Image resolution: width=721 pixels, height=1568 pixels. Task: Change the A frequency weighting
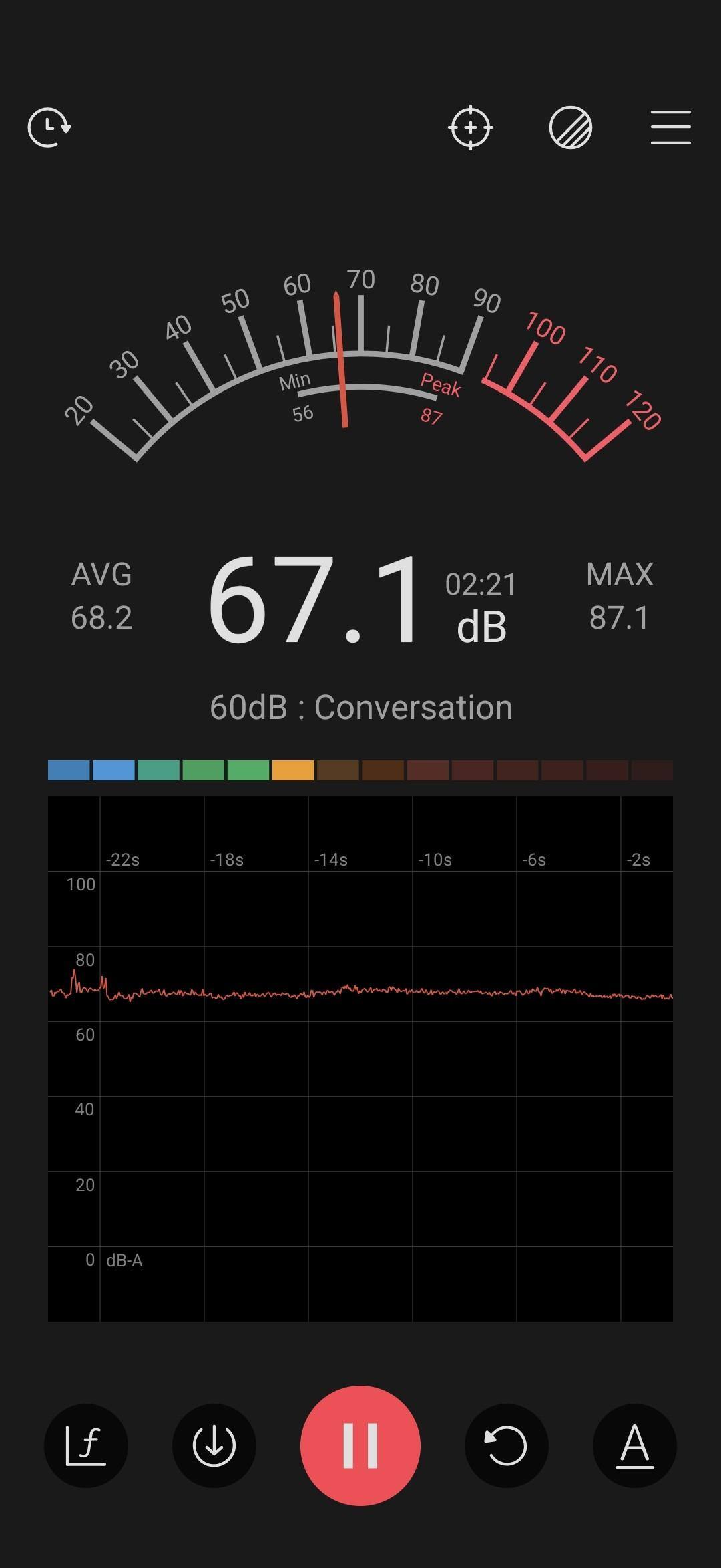[x=634, y=1445]
